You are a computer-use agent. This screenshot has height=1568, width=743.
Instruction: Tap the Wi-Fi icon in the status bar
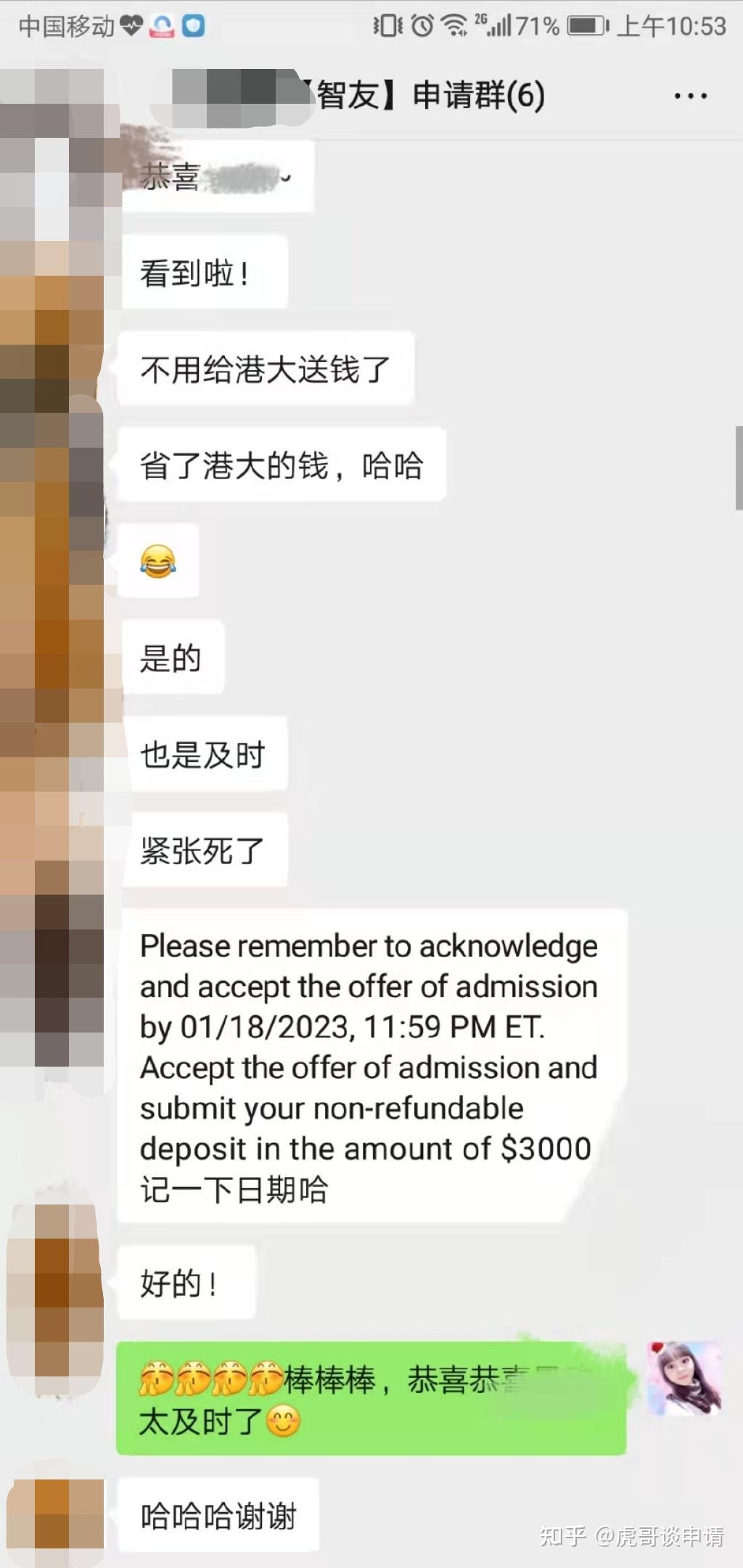[456, 24]
